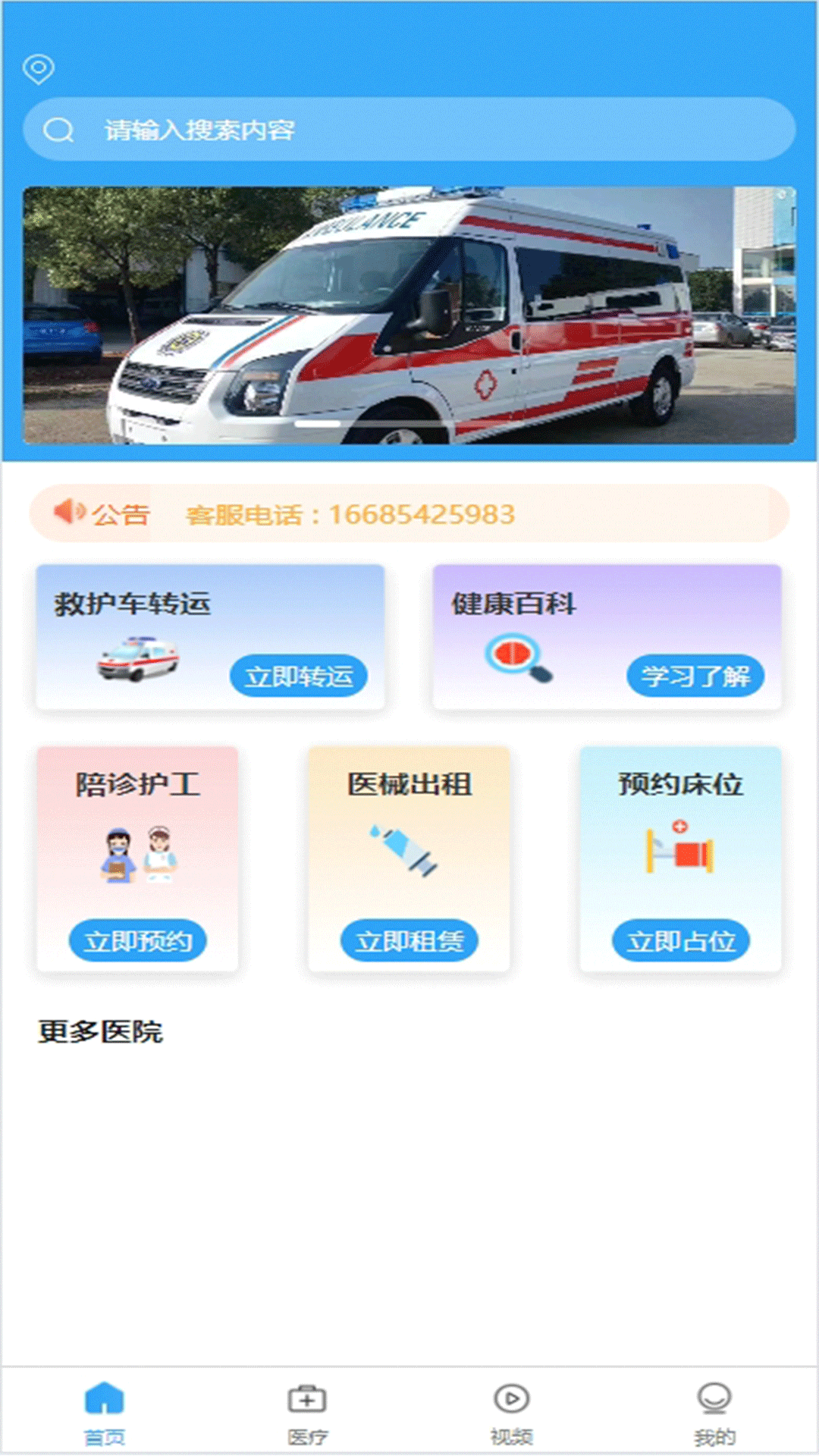Viewport: 819px width, 1456px height.
Task: Open the 公告 customer service phone notice
Action: [x=409, y=514]
